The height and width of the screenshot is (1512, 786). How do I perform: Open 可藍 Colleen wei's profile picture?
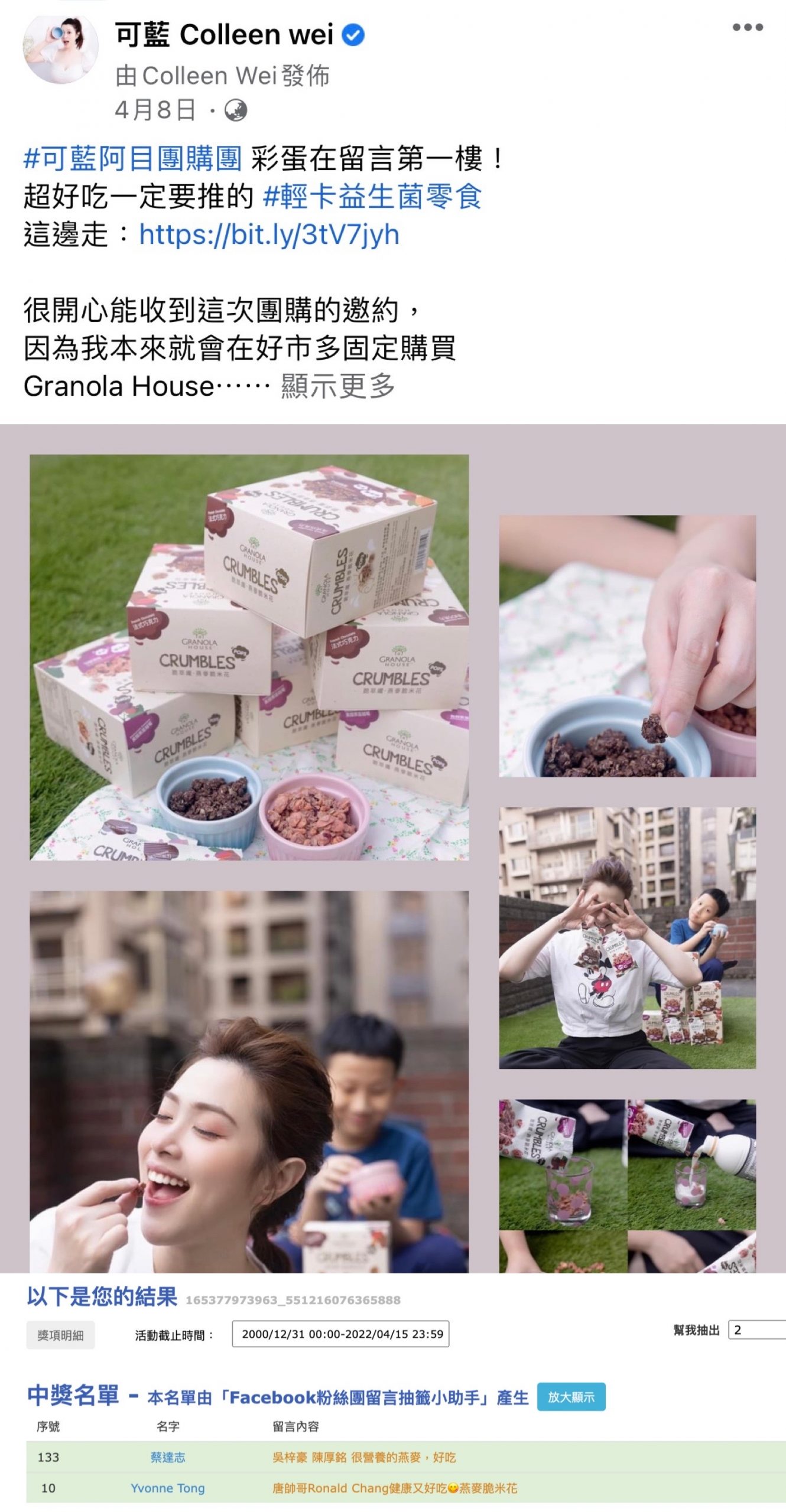click(60, 49)
